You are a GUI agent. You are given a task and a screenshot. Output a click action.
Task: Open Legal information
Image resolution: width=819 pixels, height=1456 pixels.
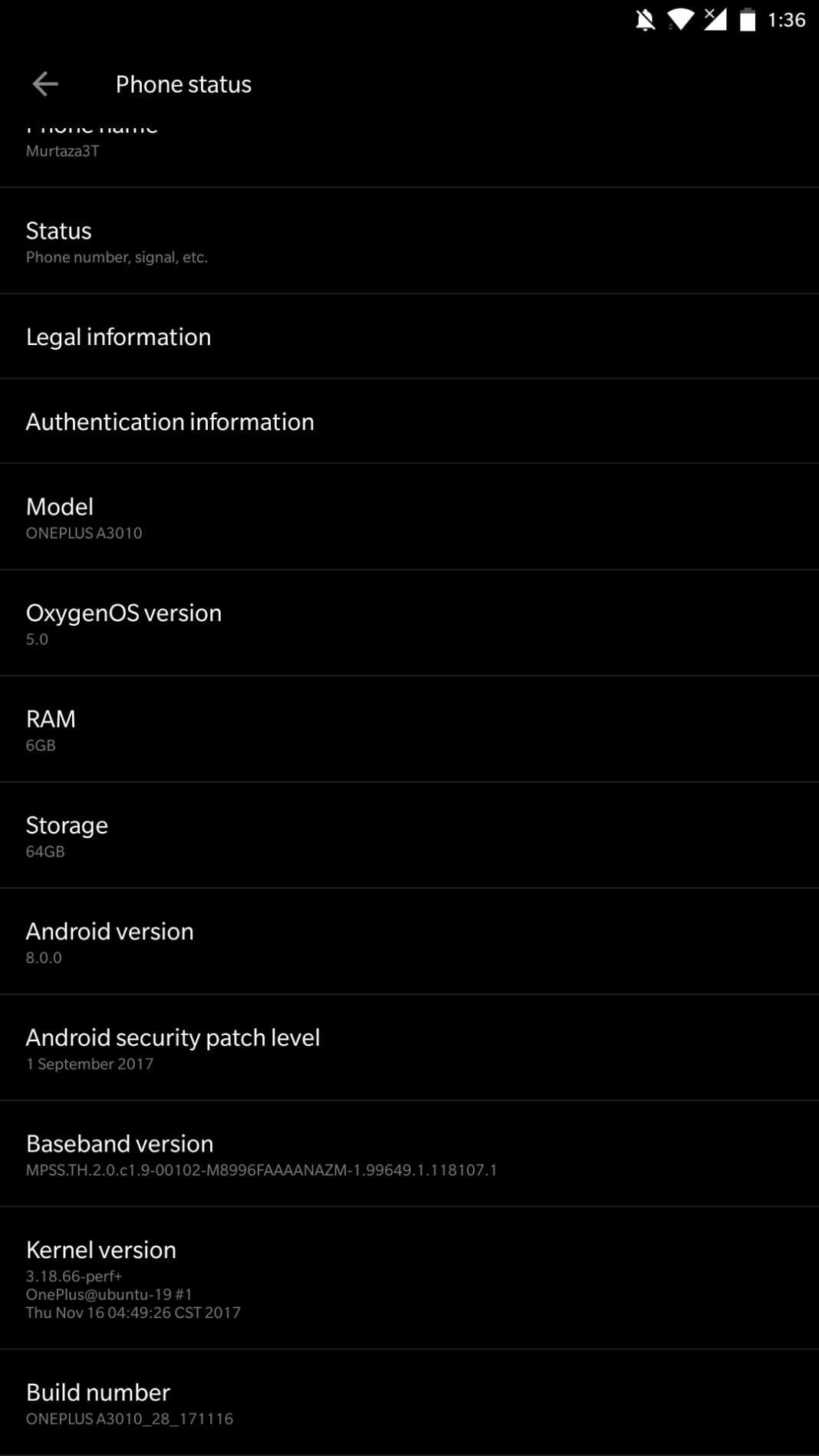(x=409, y=337)
